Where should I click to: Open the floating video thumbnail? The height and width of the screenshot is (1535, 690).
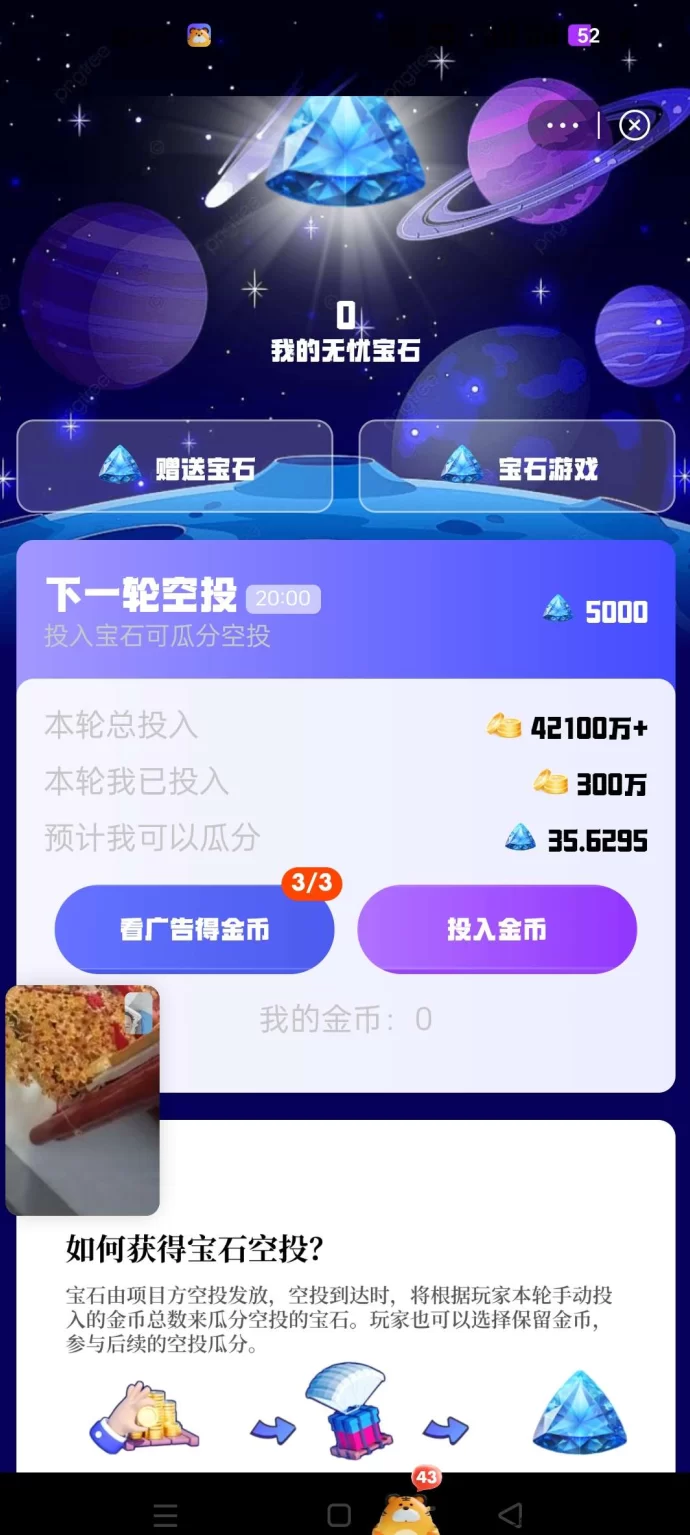coord(83,1099)
